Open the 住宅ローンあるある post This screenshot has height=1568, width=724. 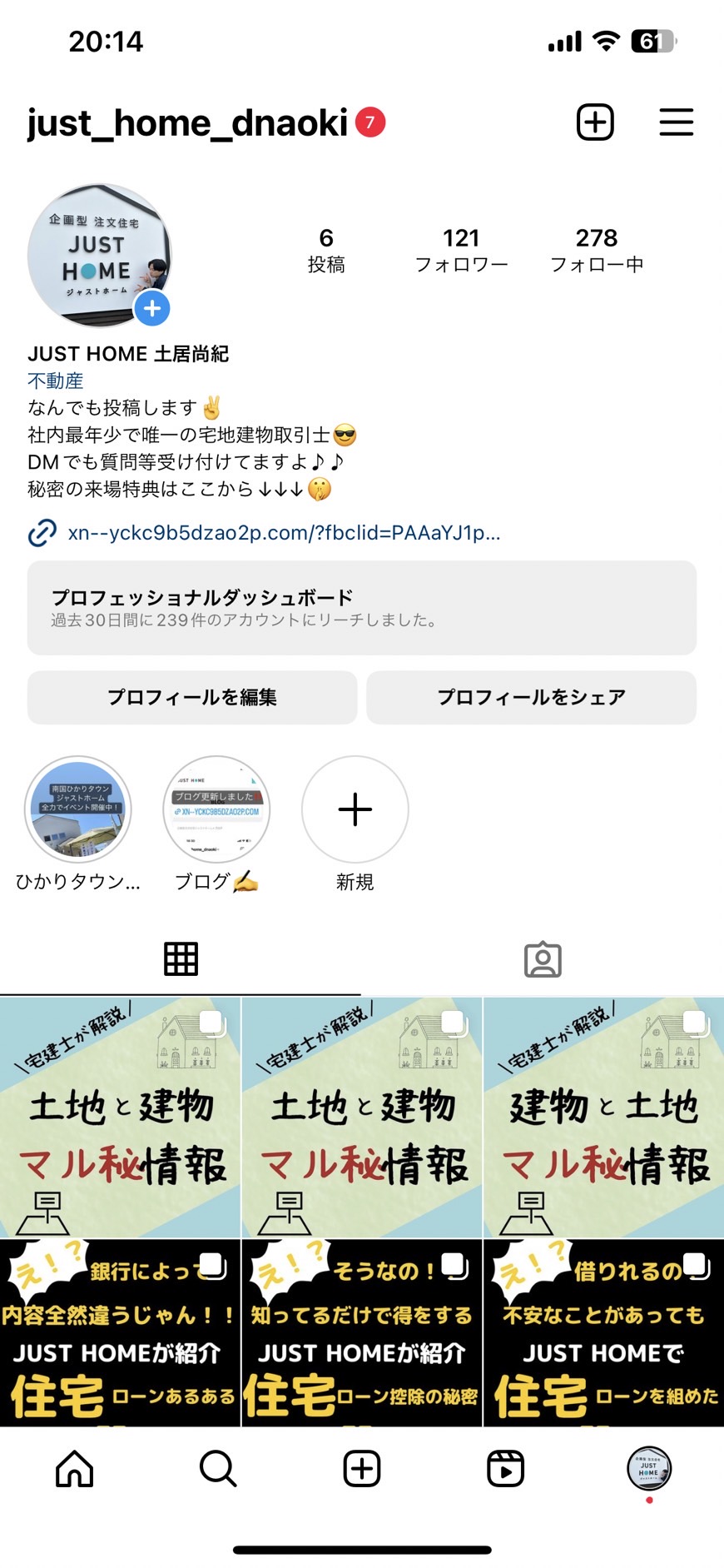click(x=120, y=1332)
